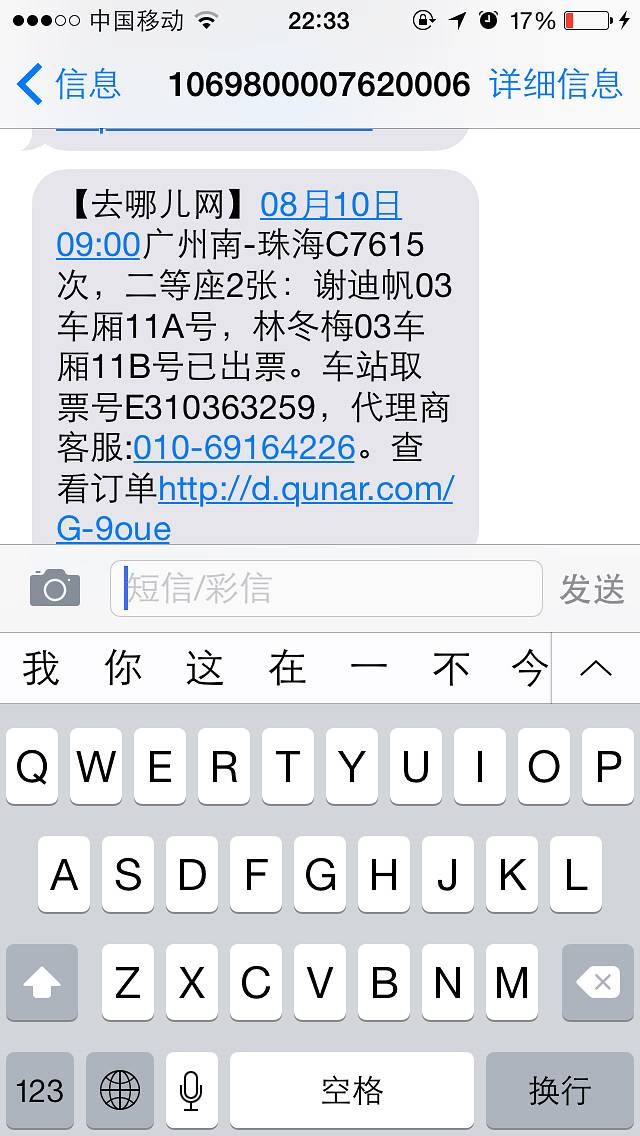
Task: Open the d.qunar.com order link
Action: point(305,489)
